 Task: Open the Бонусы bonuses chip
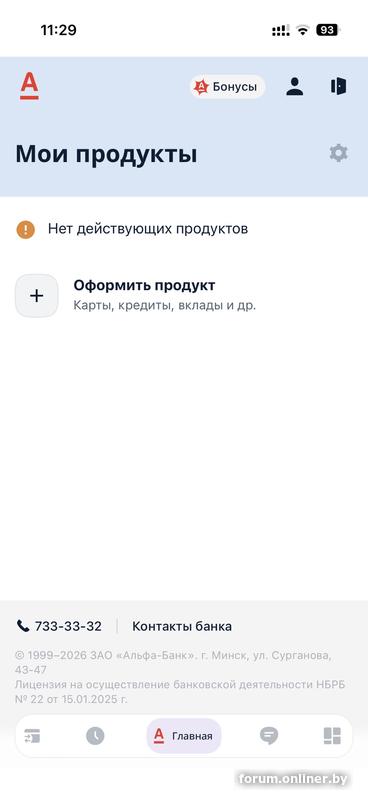tap(228, 87)
